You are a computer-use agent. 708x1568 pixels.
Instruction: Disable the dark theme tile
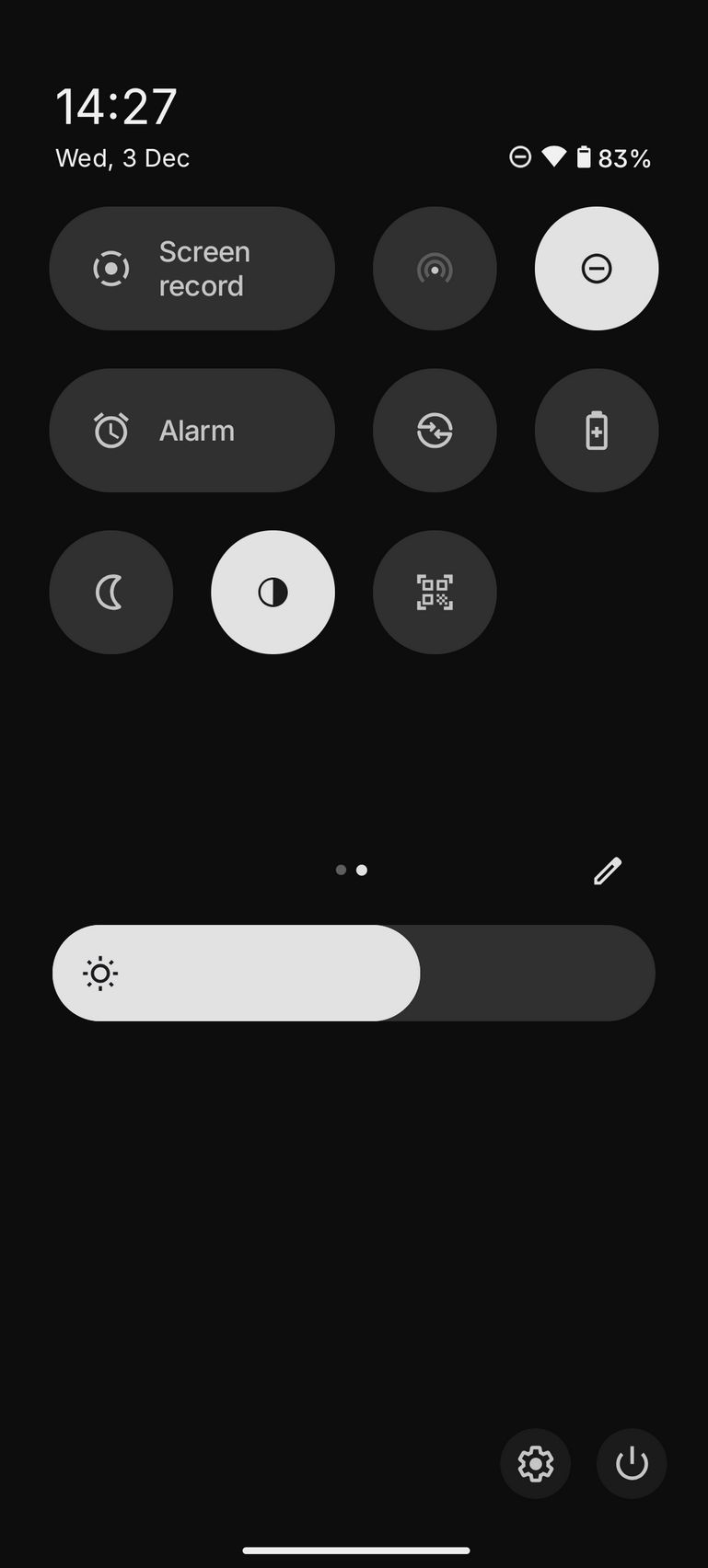(x=273, y=593)
